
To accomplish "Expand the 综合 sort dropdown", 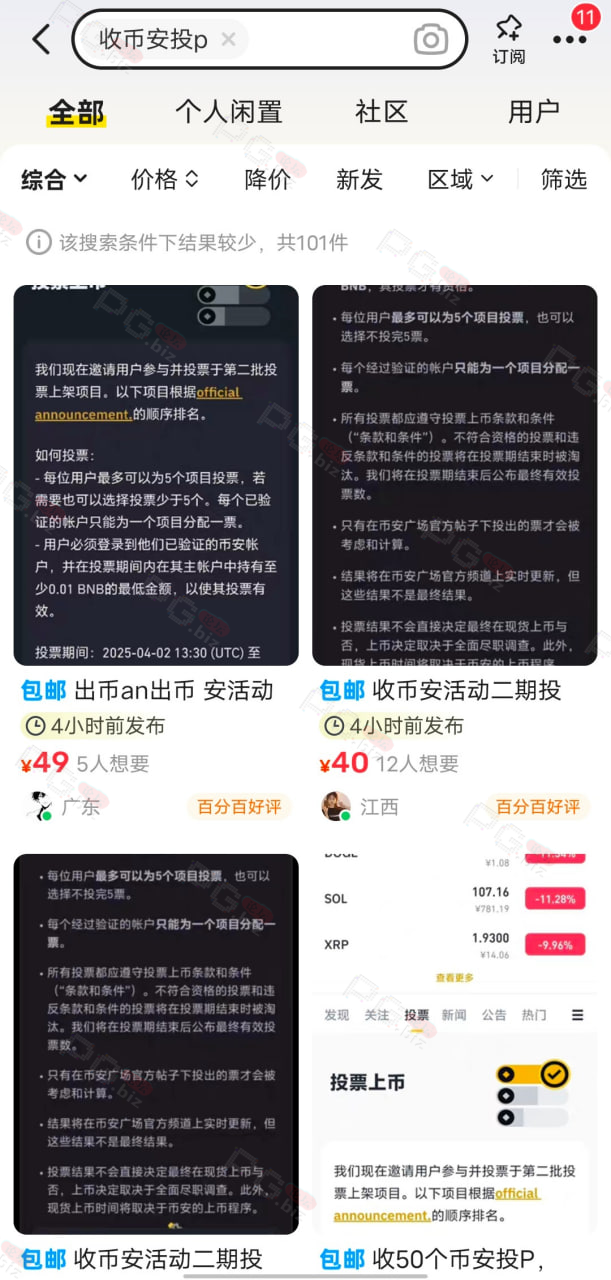I will [54, 179].
